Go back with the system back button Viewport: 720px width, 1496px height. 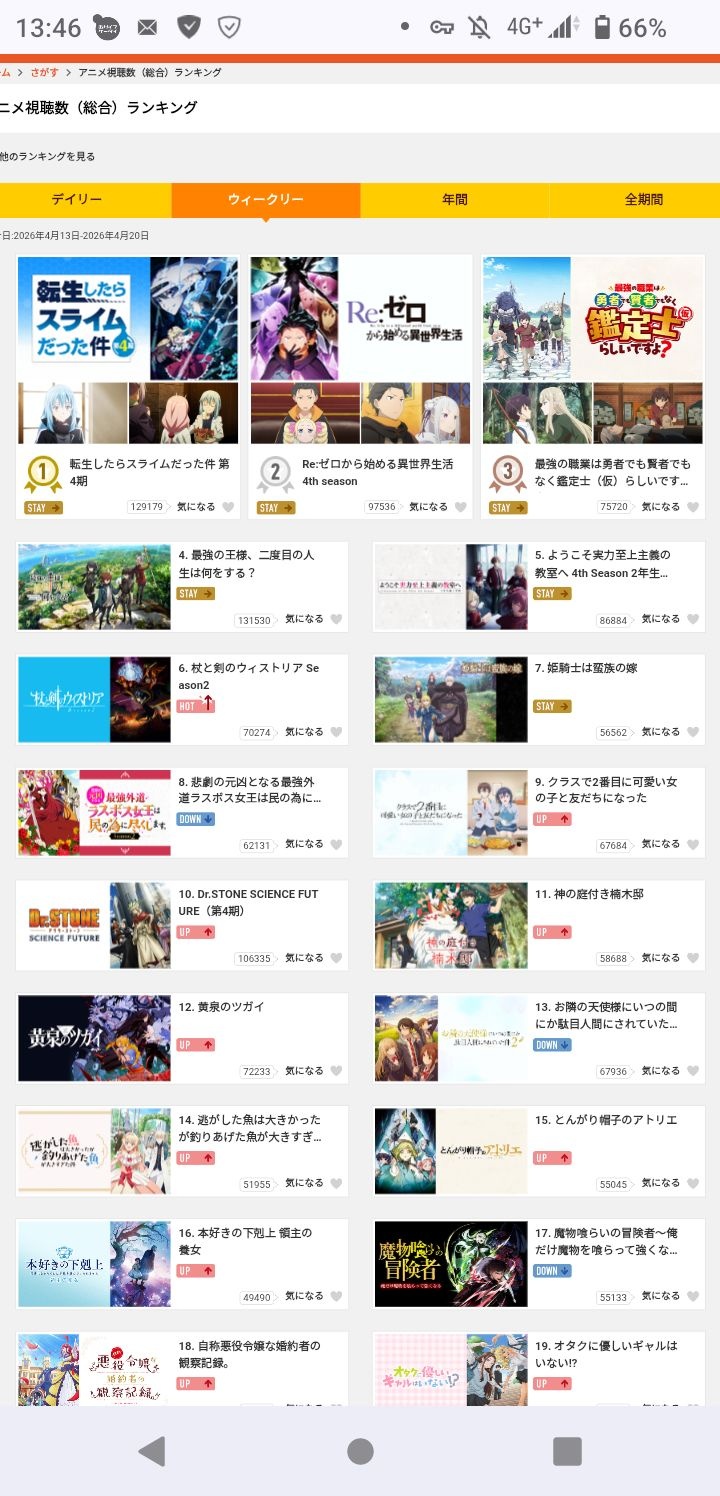152,1451
